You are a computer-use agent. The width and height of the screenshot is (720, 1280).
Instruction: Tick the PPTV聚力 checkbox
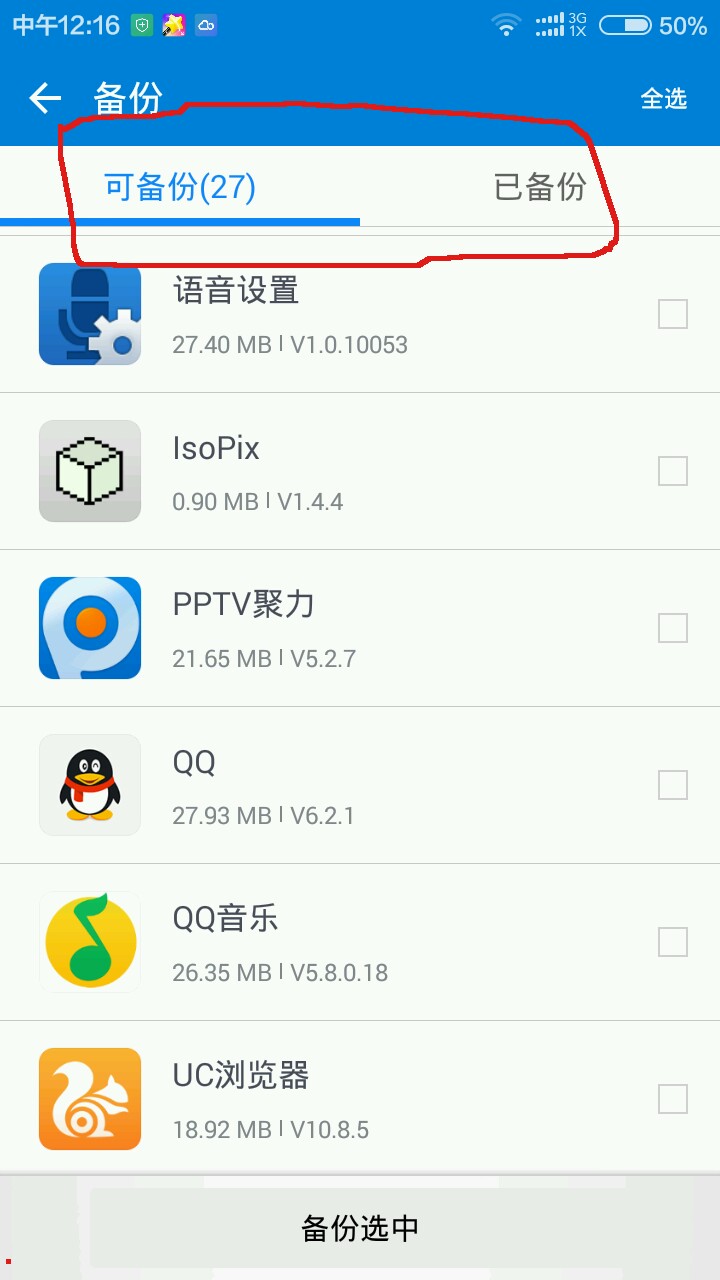click(673, 628)
